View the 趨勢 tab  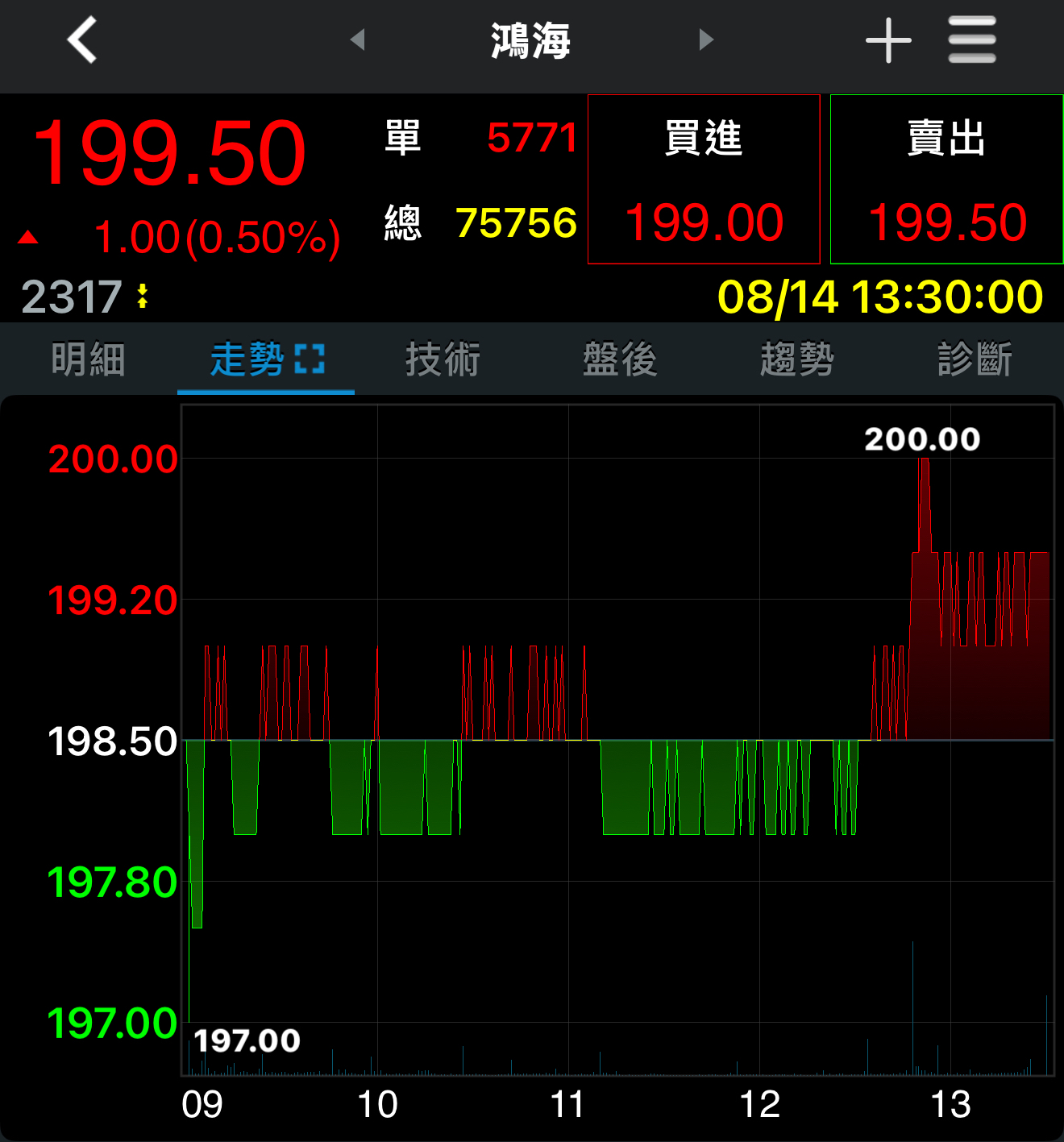click(797, 359)
